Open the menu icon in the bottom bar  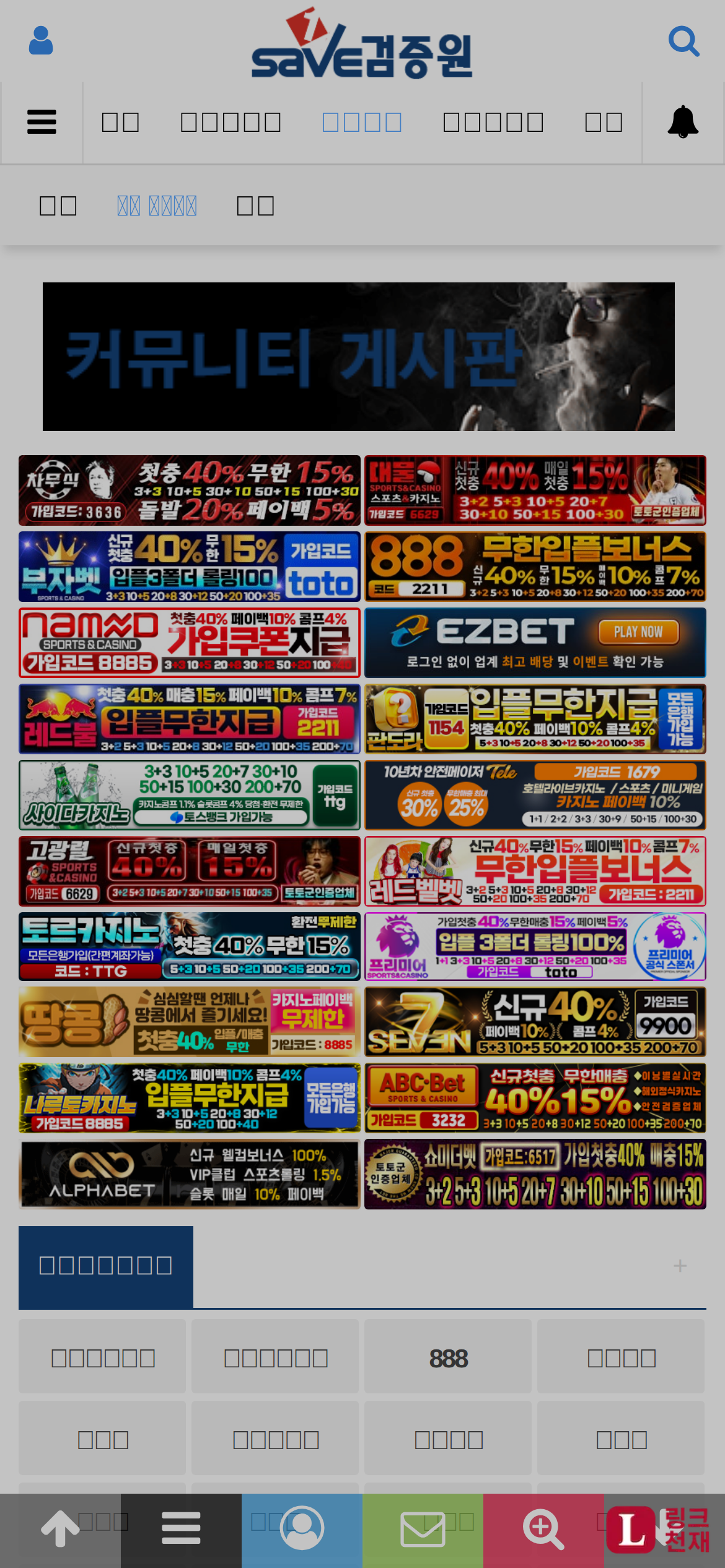181,1529
